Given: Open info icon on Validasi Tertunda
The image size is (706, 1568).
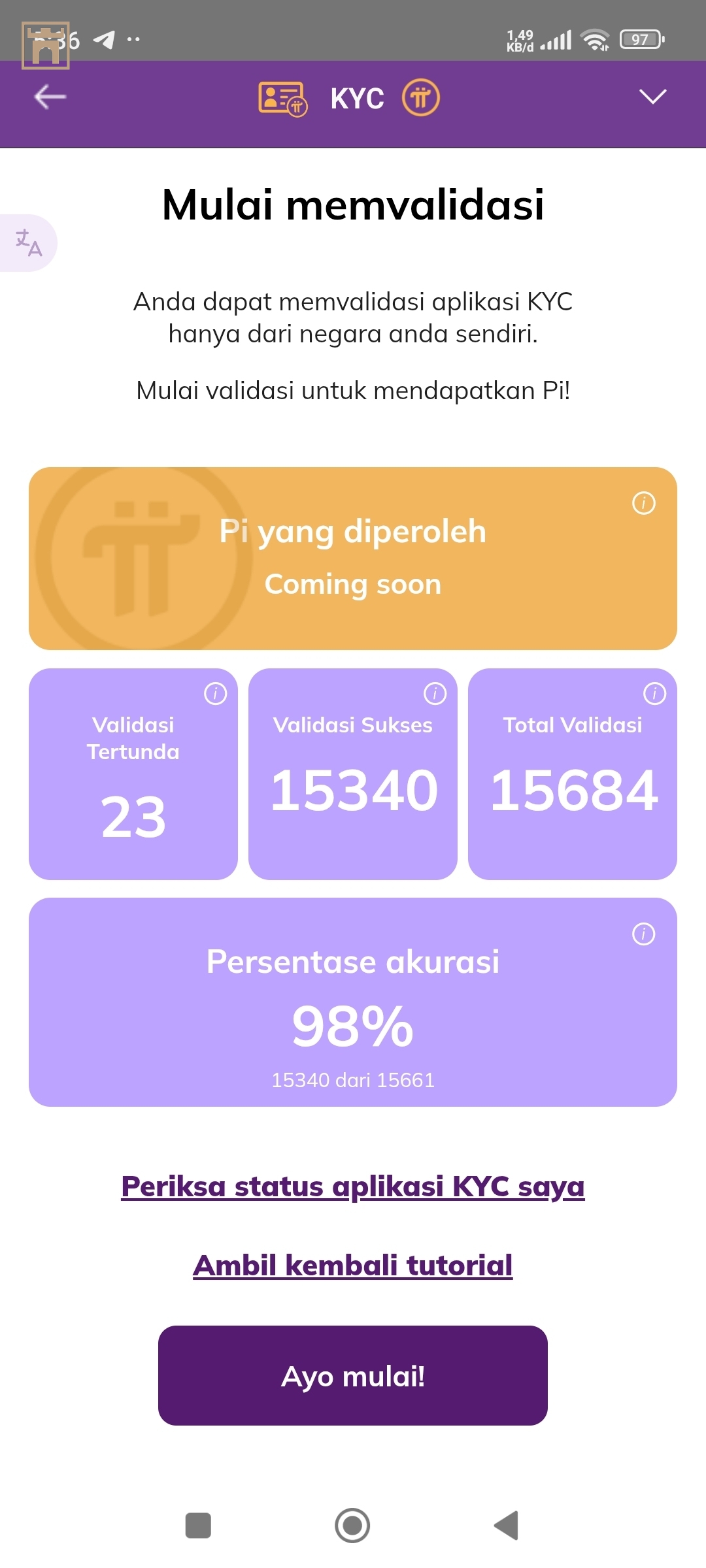Looking at the screenshot, I should pos(215,693).
